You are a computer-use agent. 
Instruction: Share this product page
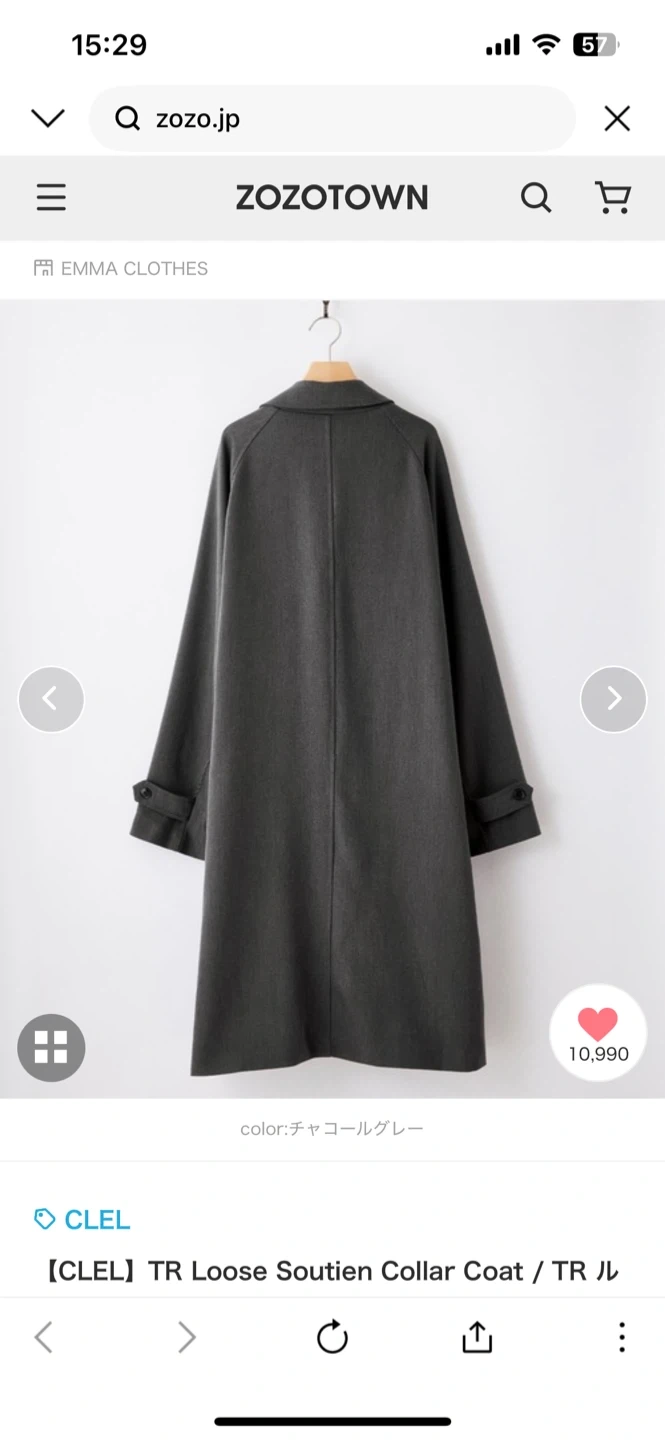pos(477,1337)
